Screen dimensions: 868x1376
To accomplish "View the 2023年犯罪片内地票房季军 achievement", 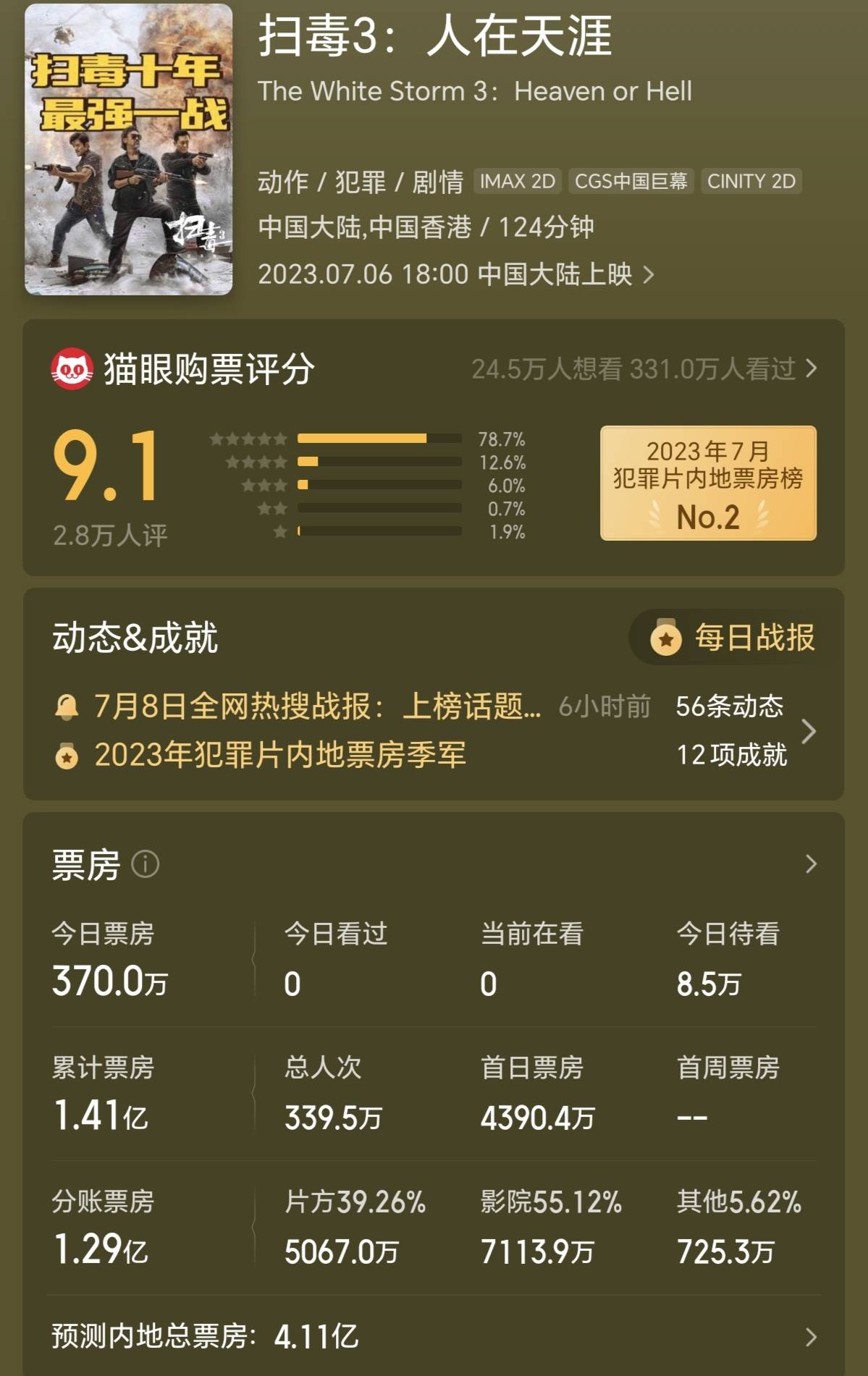I will pos(280,755).
